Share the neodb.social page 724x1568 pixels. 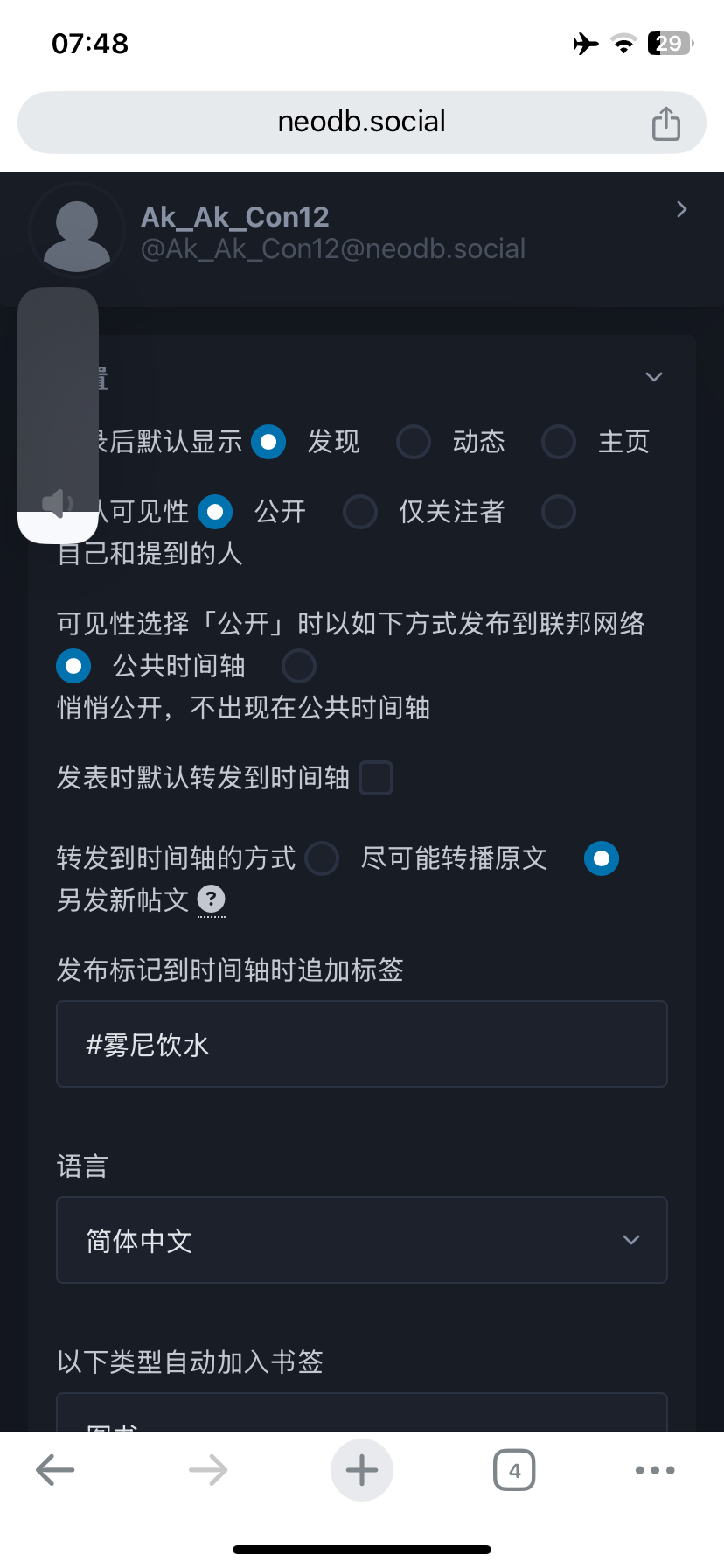coord(665,123)
